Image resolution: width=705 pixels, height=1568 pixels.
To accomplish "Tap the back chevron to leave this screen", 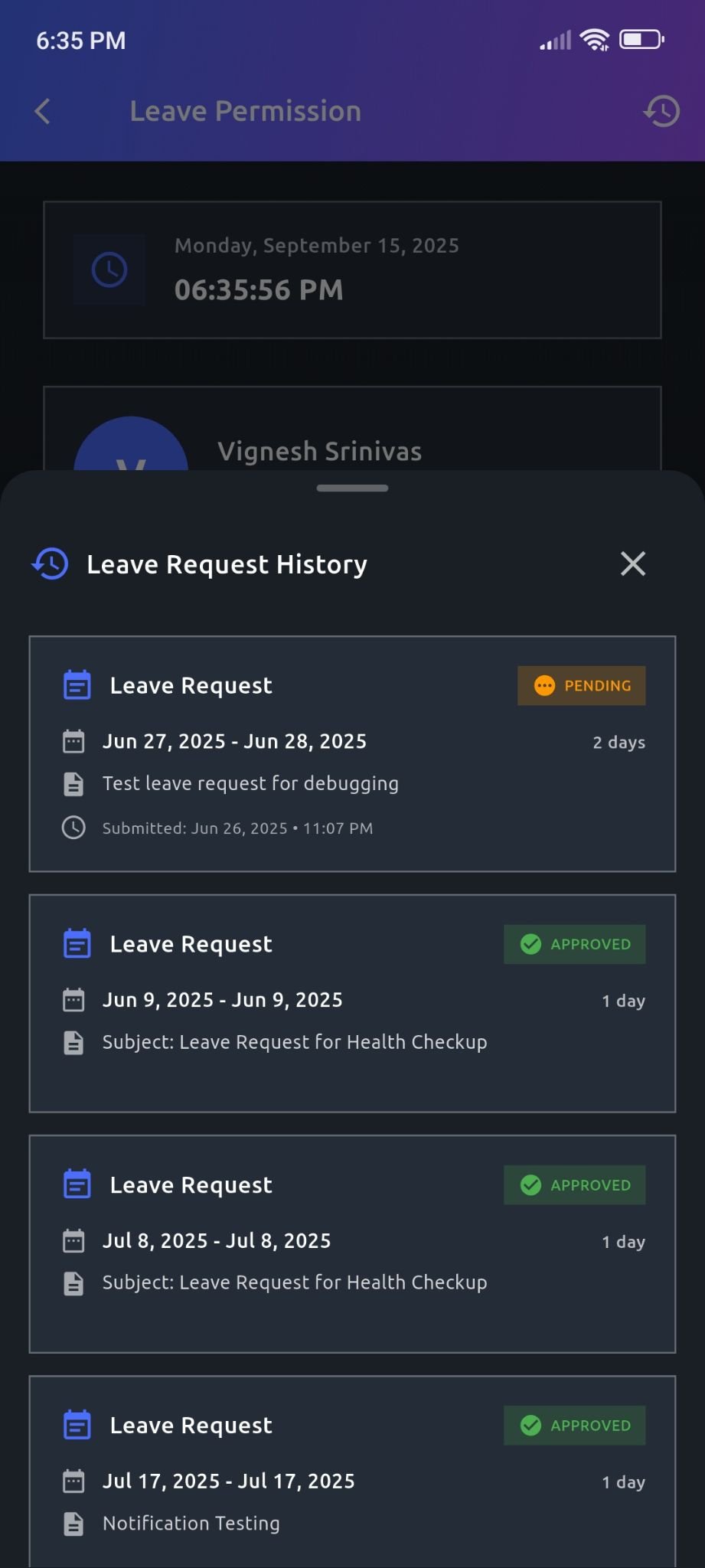I will pyautogui.click(x=41, y=111).
